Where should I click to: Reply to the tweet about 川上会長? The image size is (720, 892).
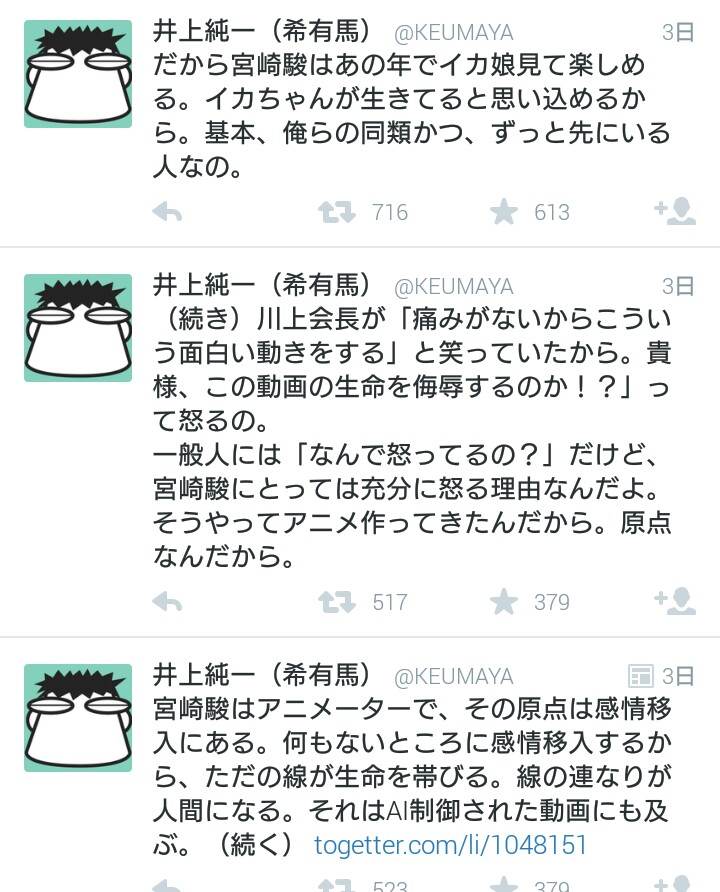167,602
